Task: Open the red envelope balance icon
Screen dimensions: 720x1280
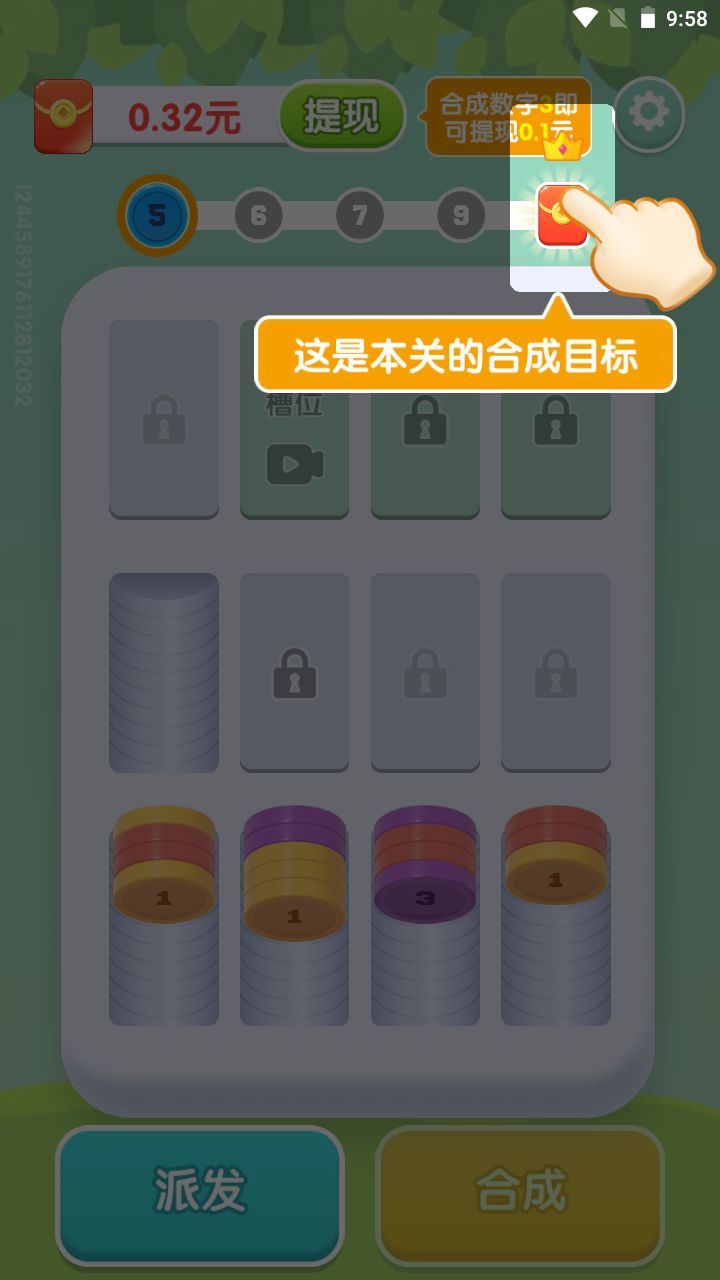Action: [63, 117]
